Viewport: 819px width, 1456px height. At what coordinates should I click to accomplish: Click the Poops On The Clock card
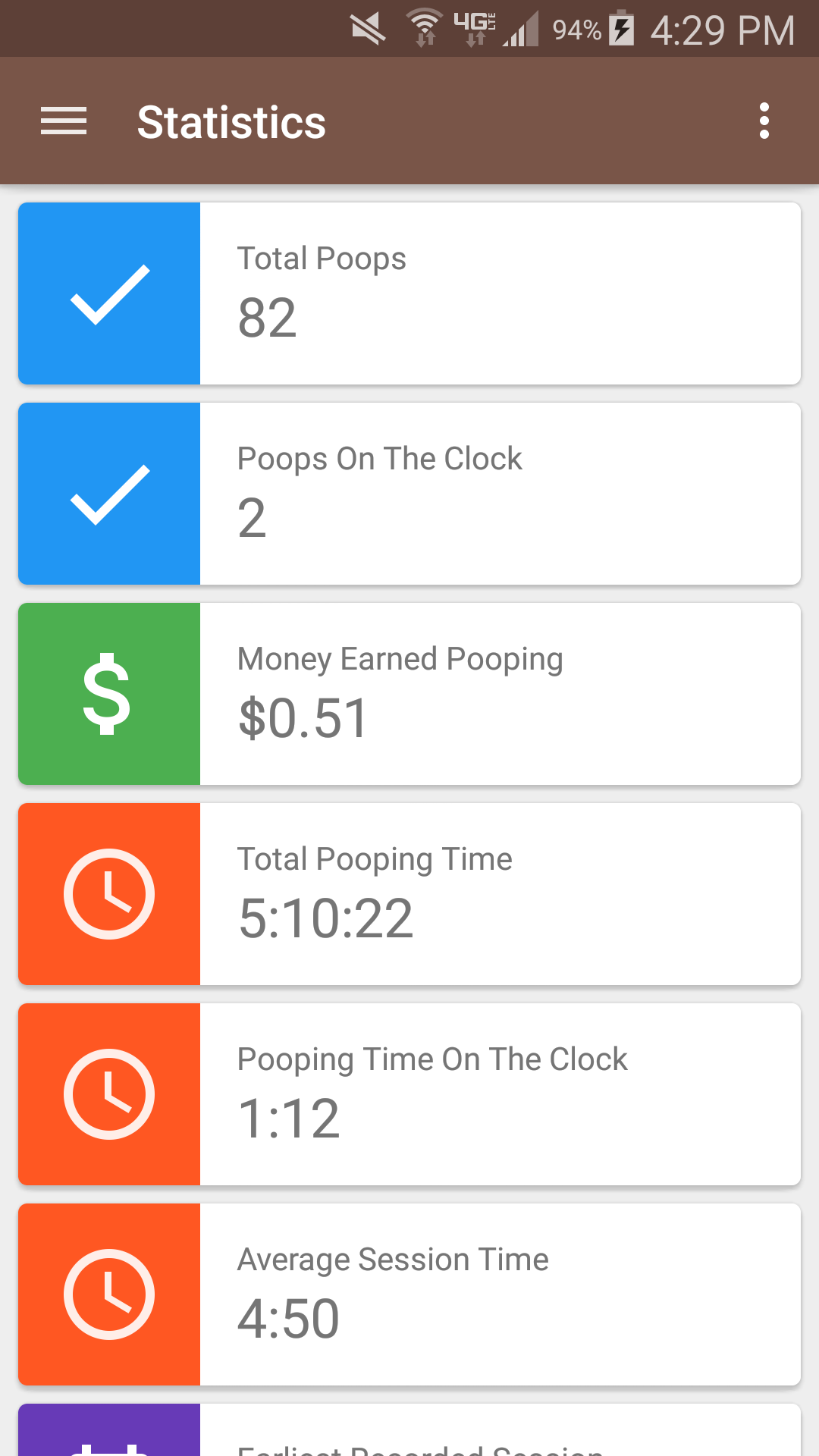click(x=500, y=493)
